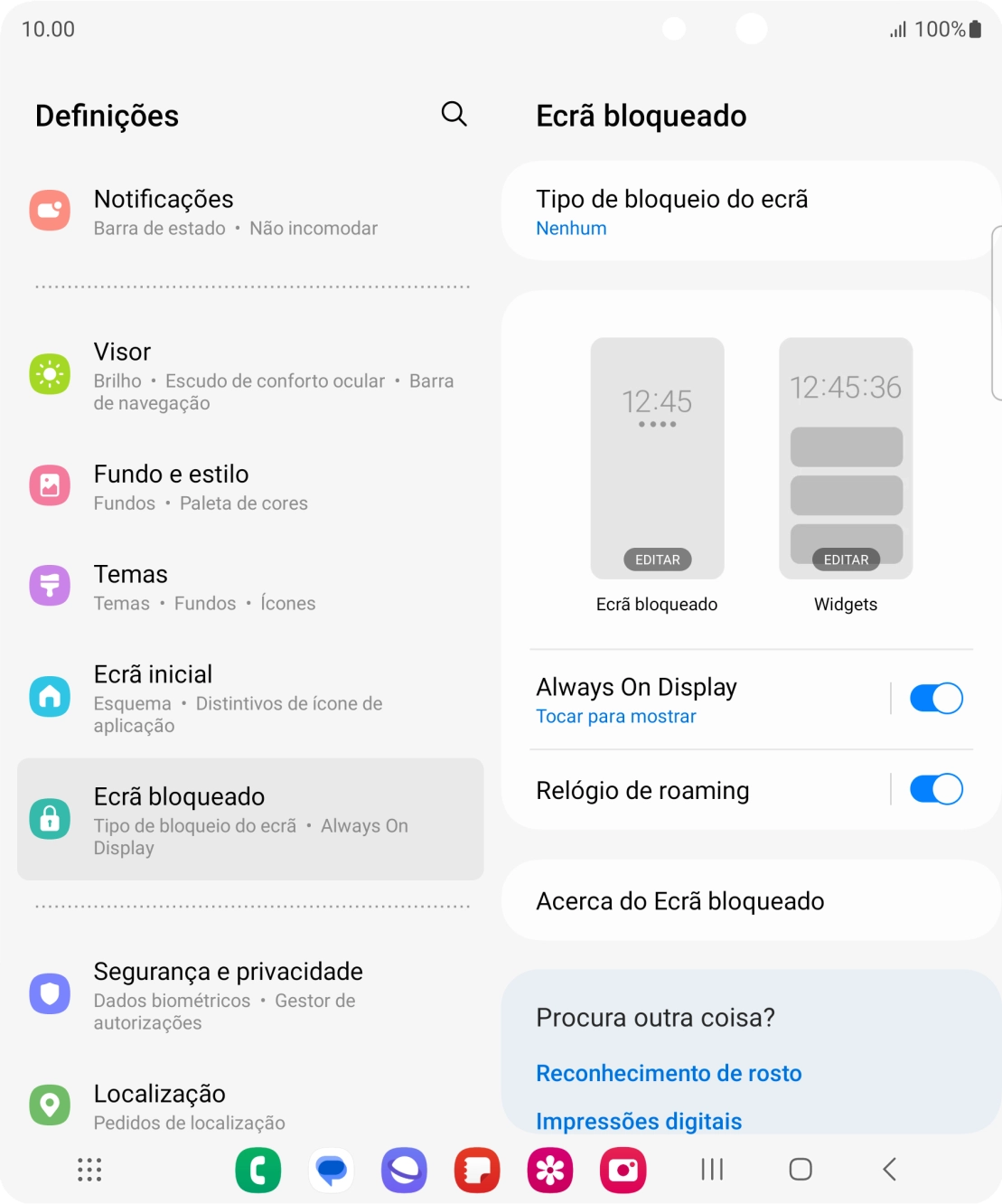
Task: Disable the Always On Display toggle
Action: (x=935, y=698)
